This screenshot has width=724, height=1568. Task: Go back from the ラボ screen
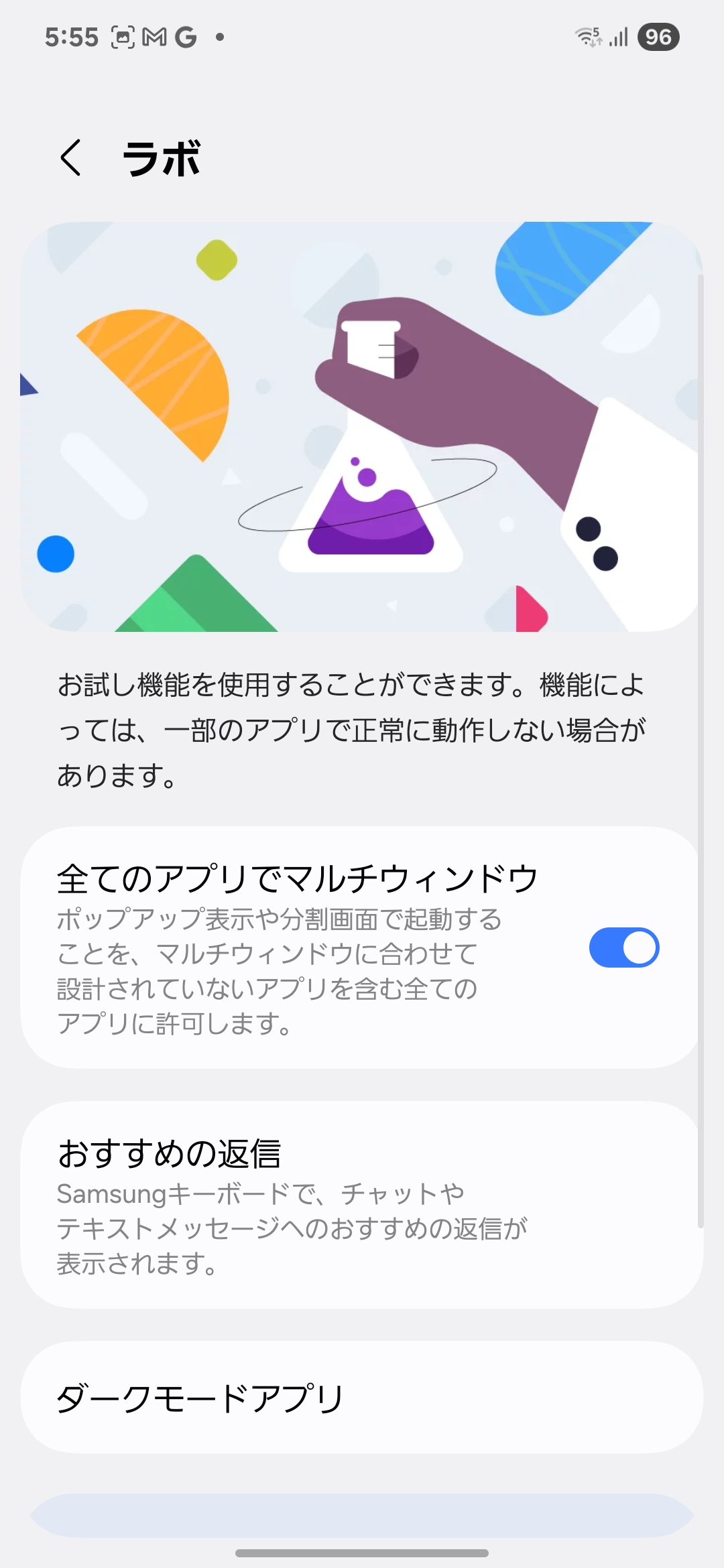(x=71, y=158)
